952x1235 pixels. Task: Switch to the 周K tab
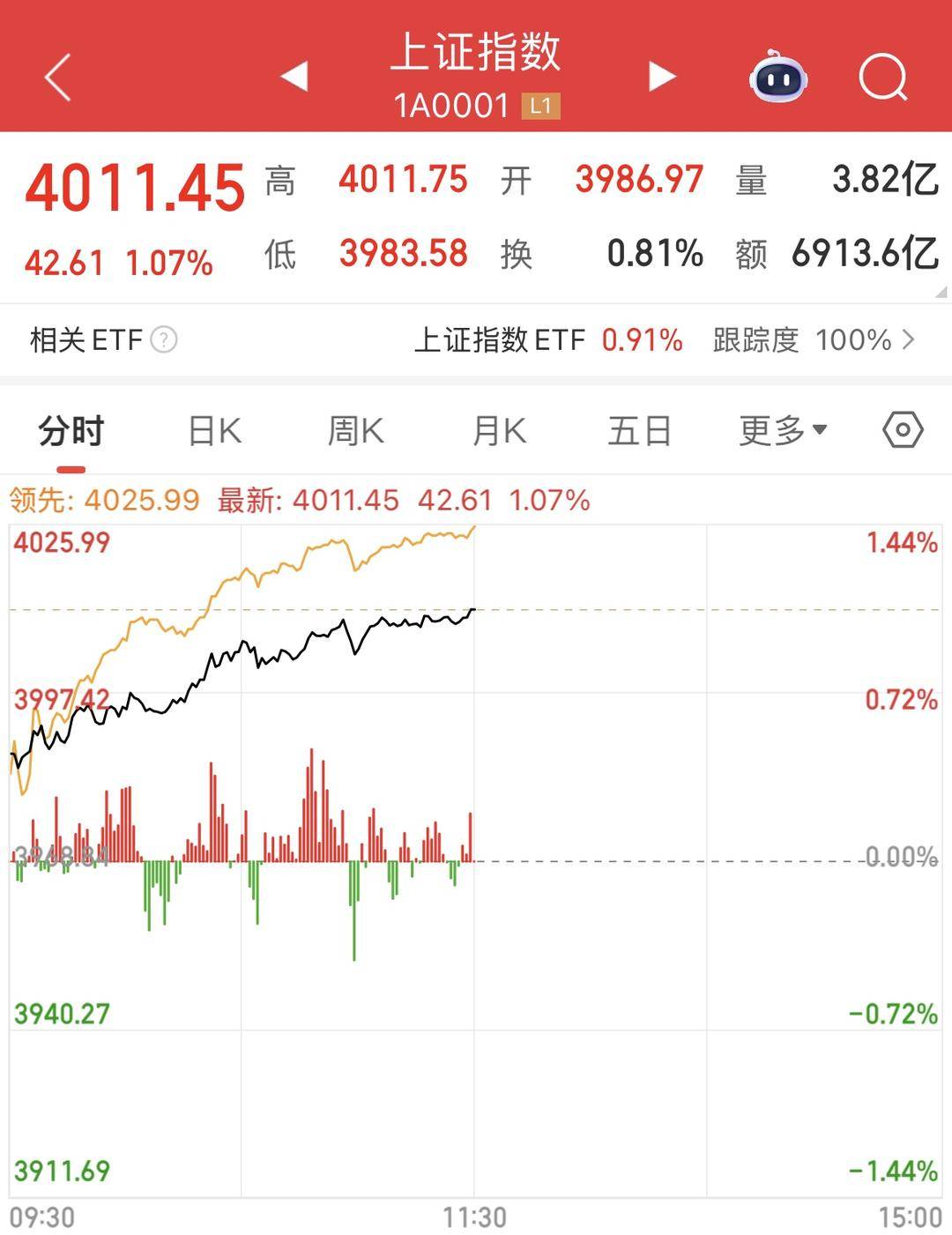click(355, 431)
